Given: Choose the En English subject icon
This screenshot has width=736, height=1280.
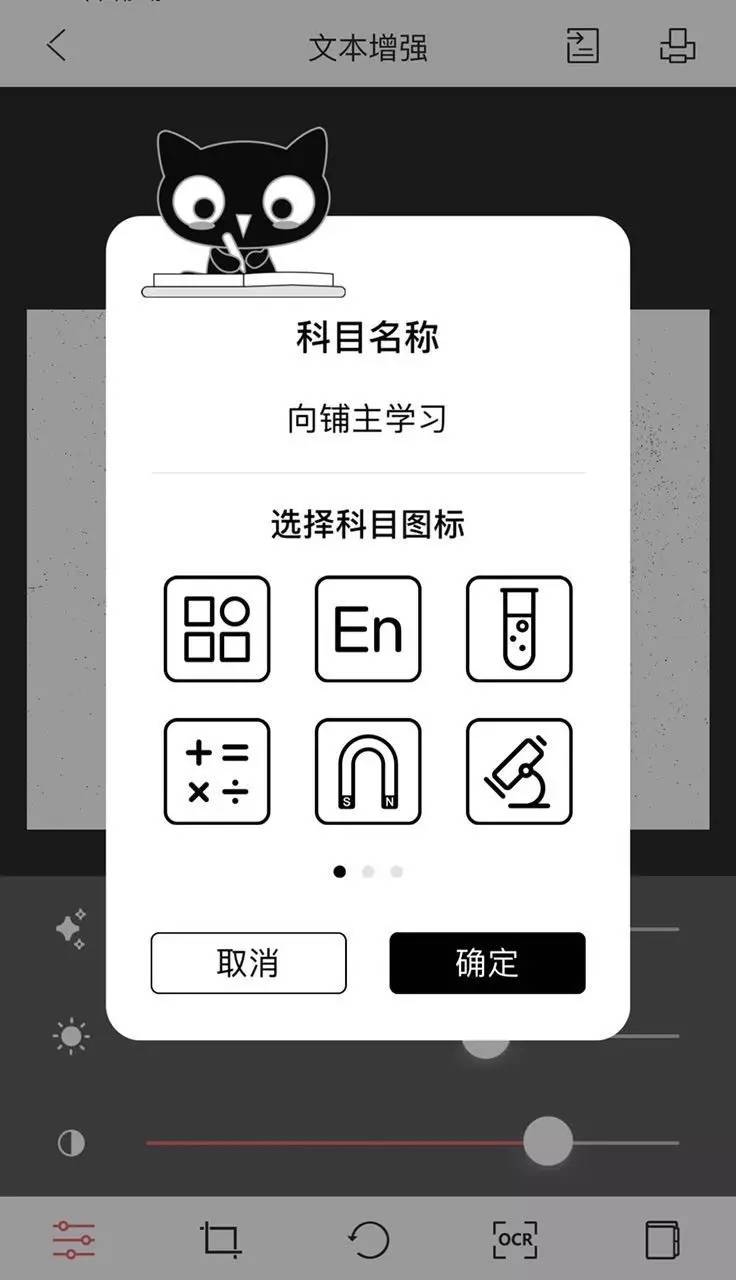Looking at the screenshot, I should 368,629.
